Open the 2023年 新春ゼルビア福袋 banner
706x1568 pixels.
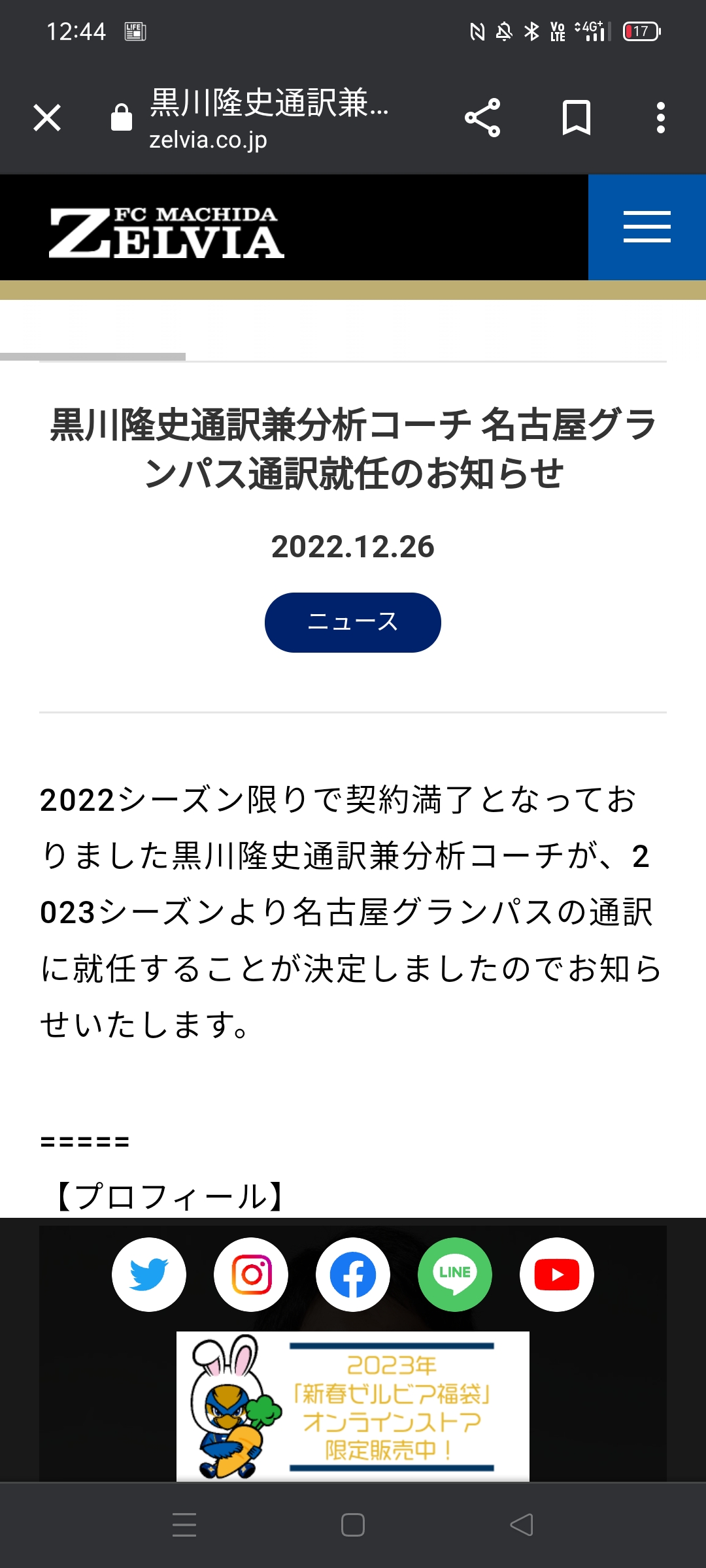tap(353, 1406)
